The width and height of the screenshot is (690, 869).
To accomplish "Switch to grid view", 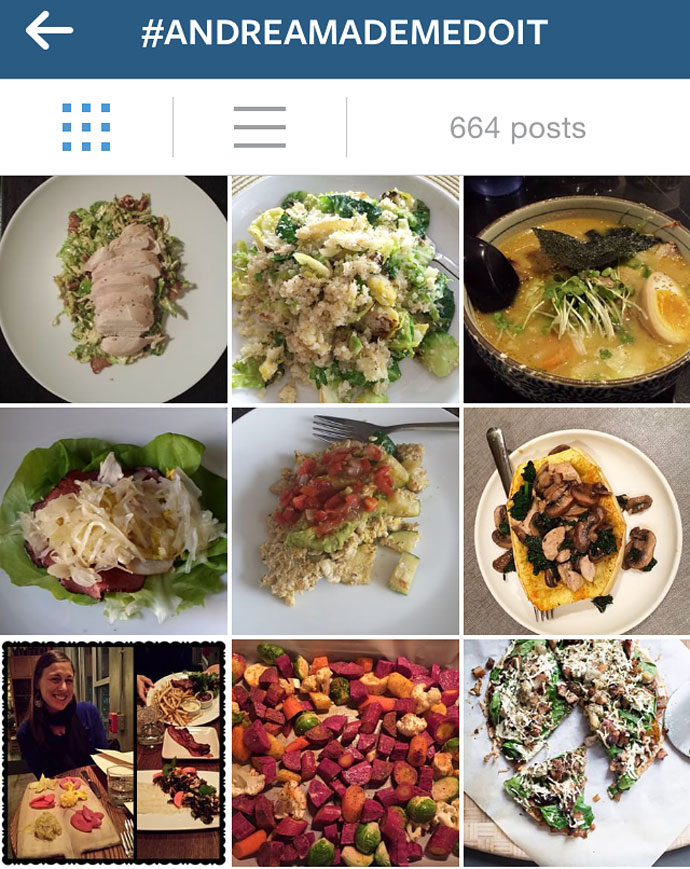I will click(86, 127).
